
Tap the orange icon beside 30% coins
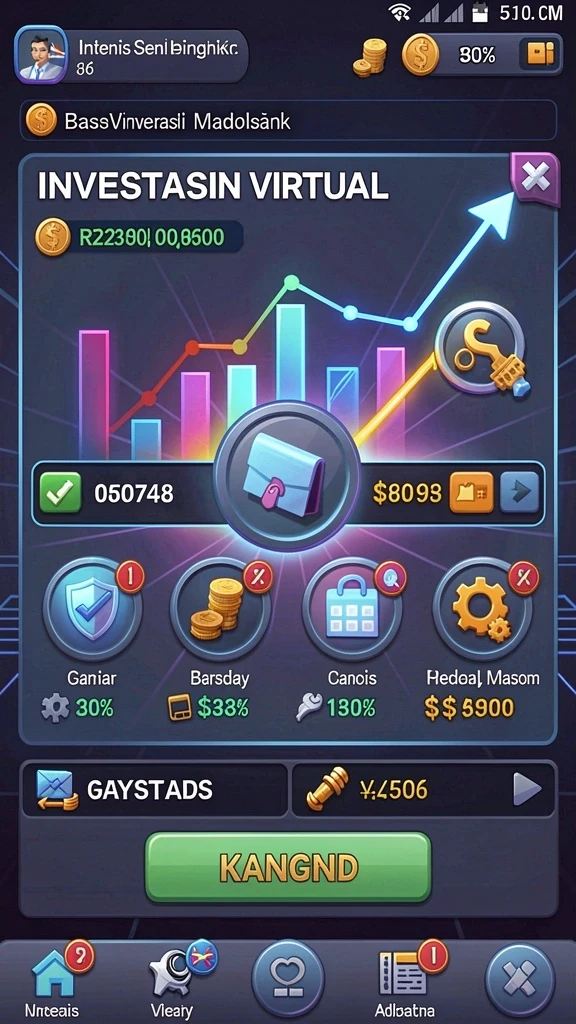(539, 55)
